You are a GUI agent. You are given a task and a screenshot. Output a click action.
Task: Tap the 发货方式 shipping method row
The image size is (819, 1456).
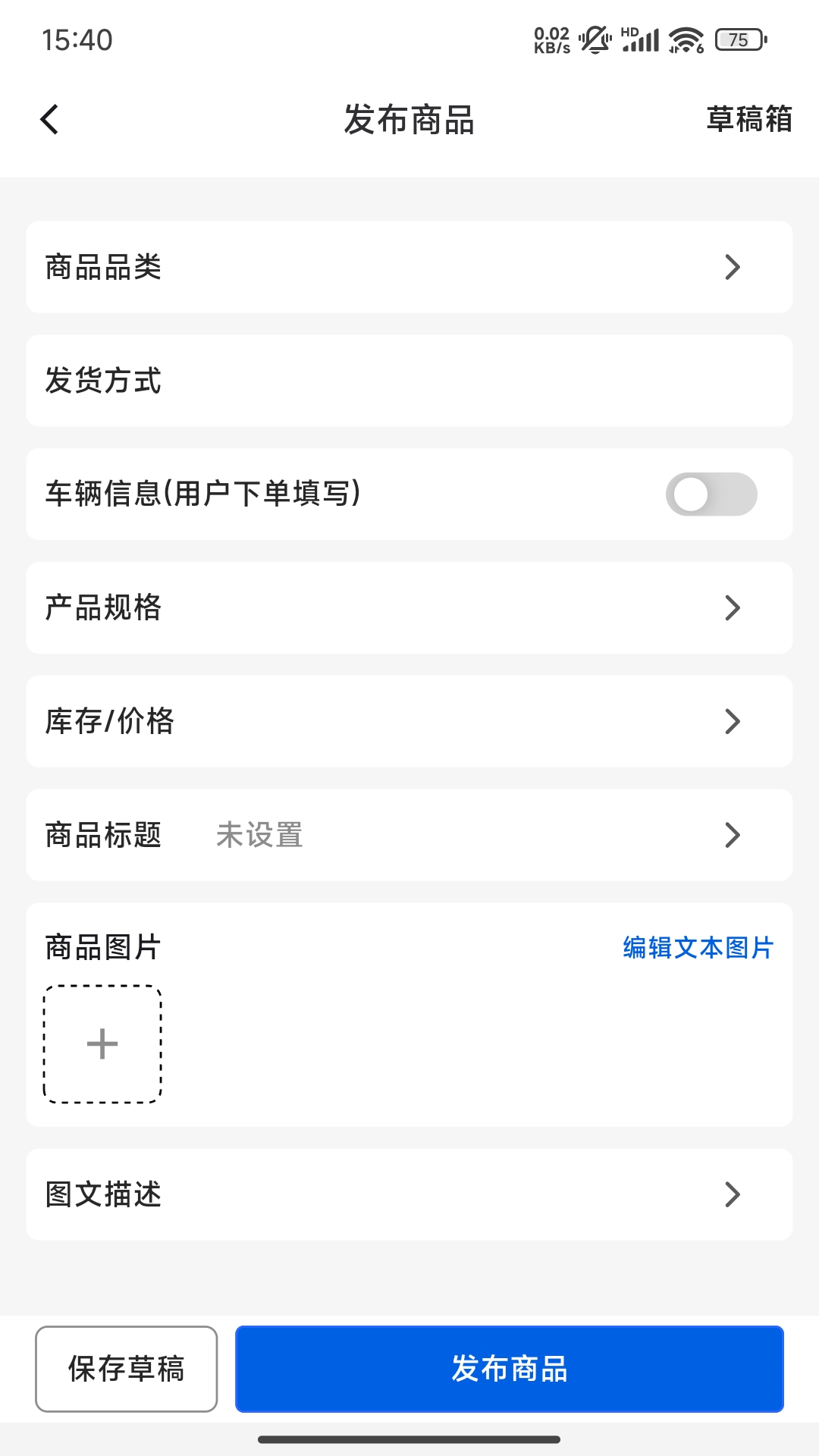(409, 381)
